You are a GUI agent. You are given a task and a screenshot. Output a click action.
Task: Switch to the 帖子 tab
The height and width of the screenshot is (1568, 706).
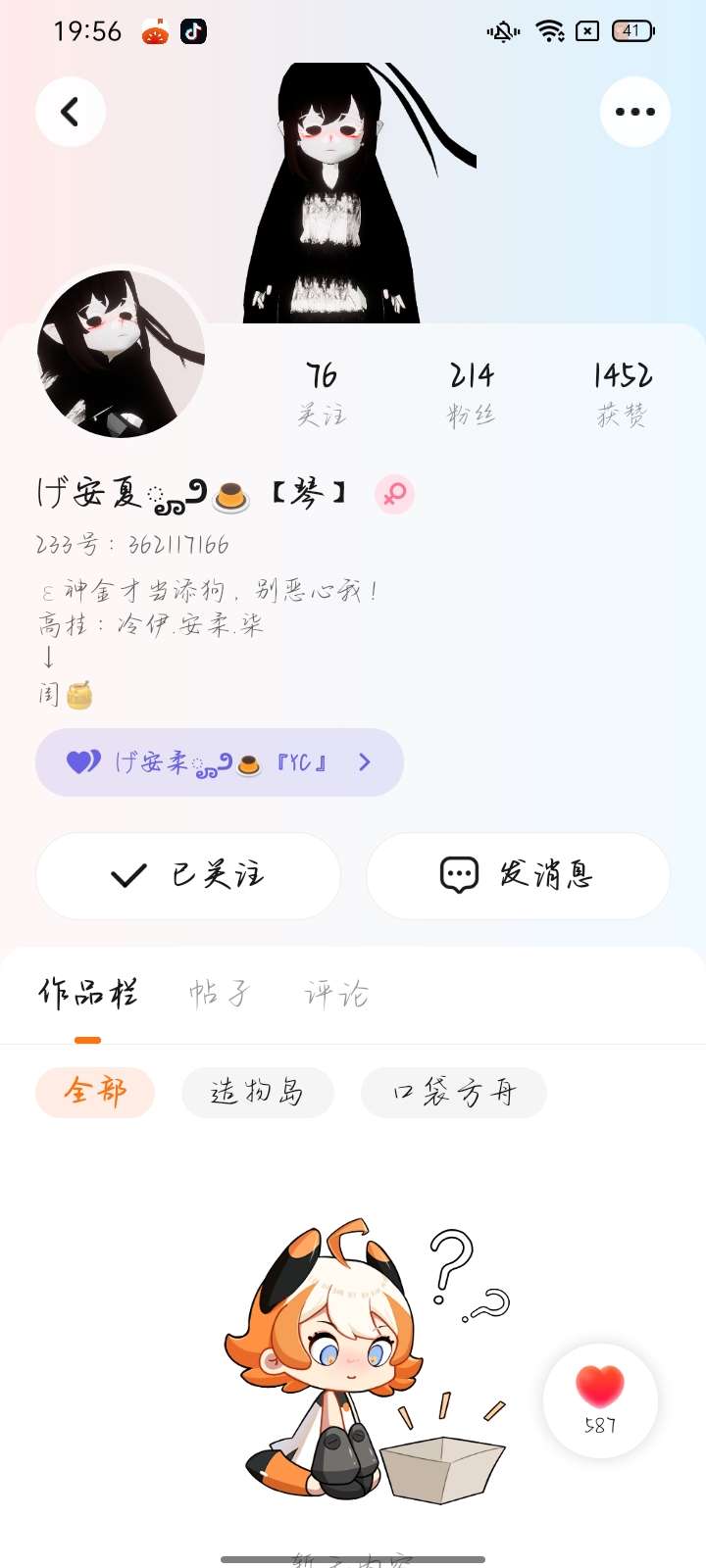pyautogui.click(x=220, y=994)
